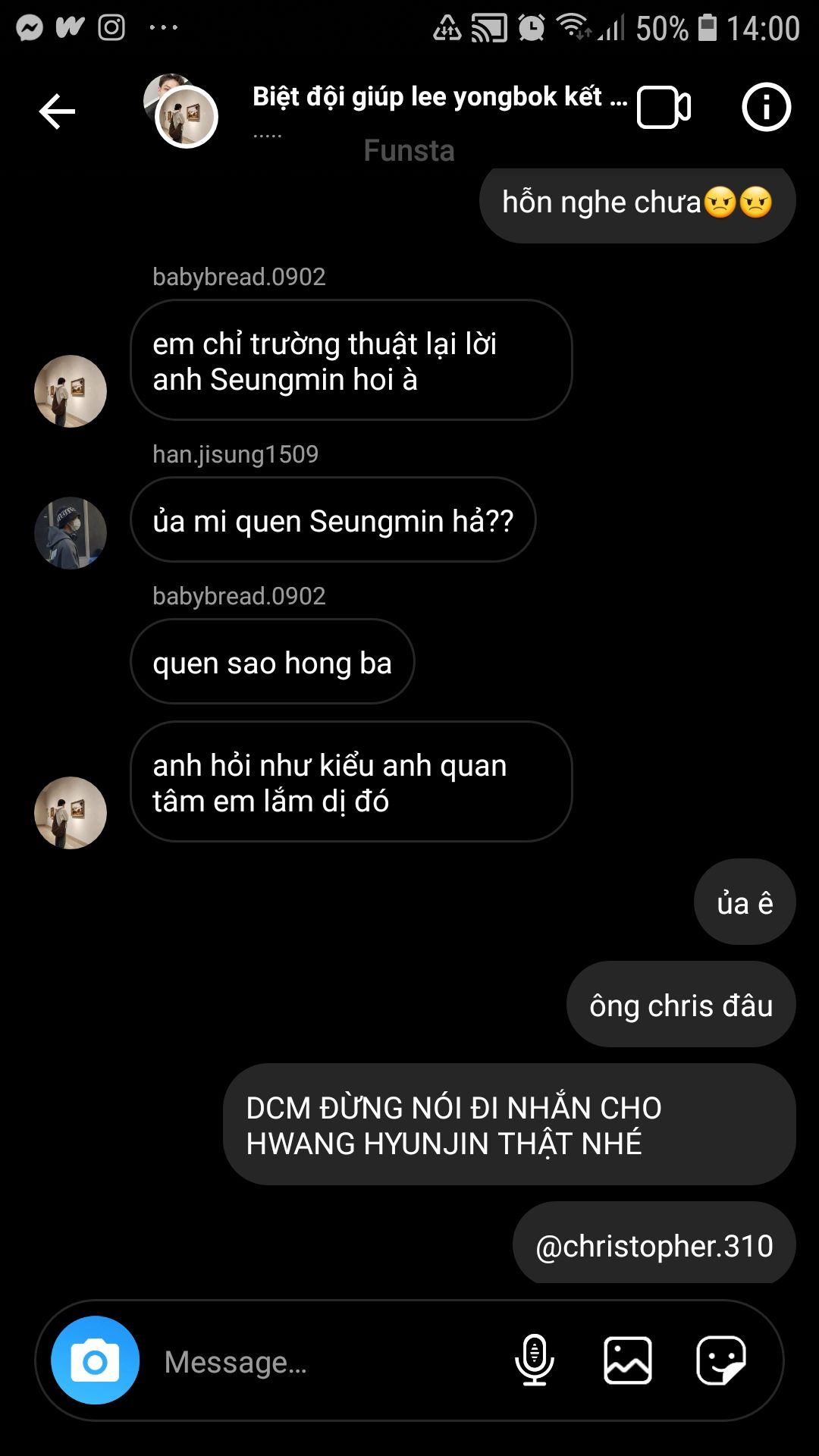Open the sticker picker
The width and height of the screenshot is (819, 1456).
pos(720,1360)
